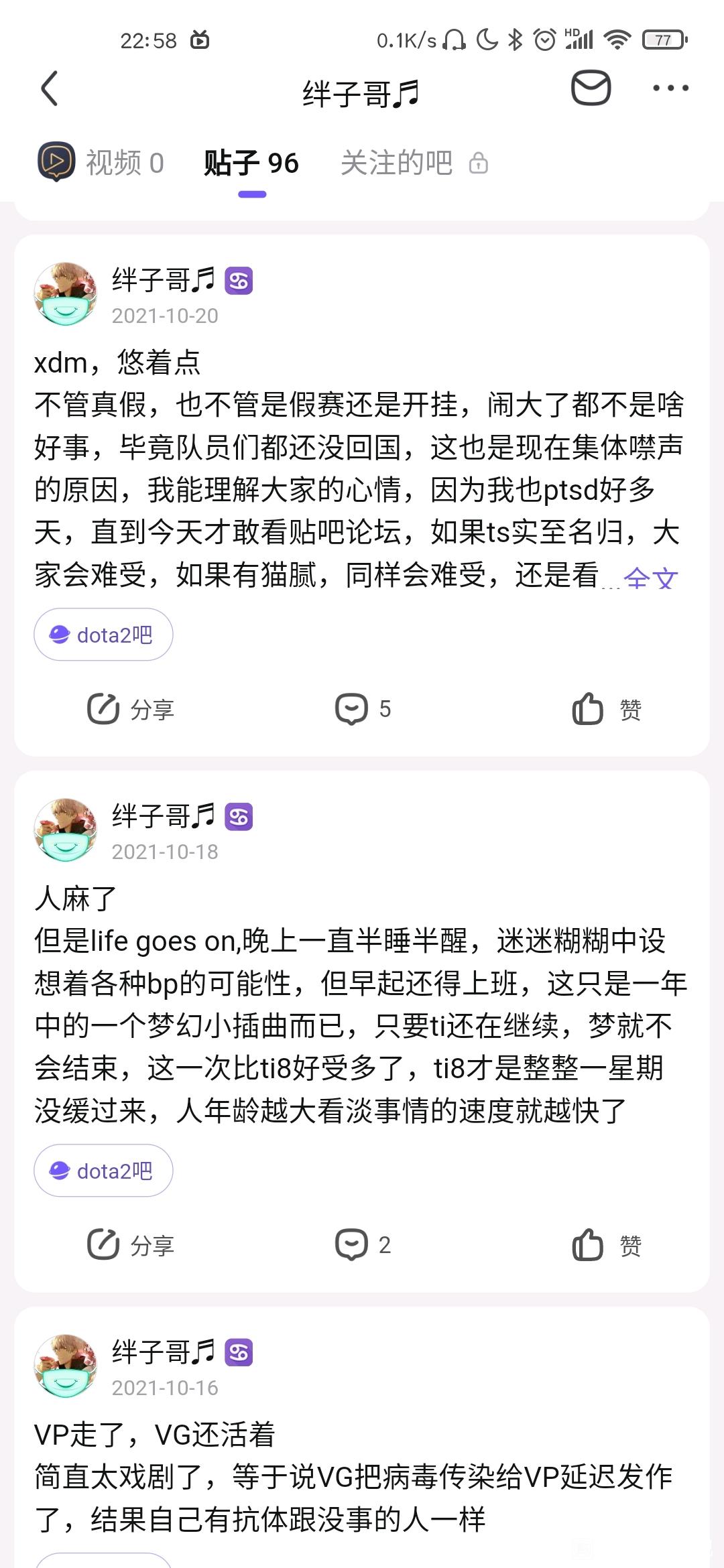Viewport: 724px width, 1568px height.
Task: Select the 贴子 96 tab
Action: tap(251, 163)
